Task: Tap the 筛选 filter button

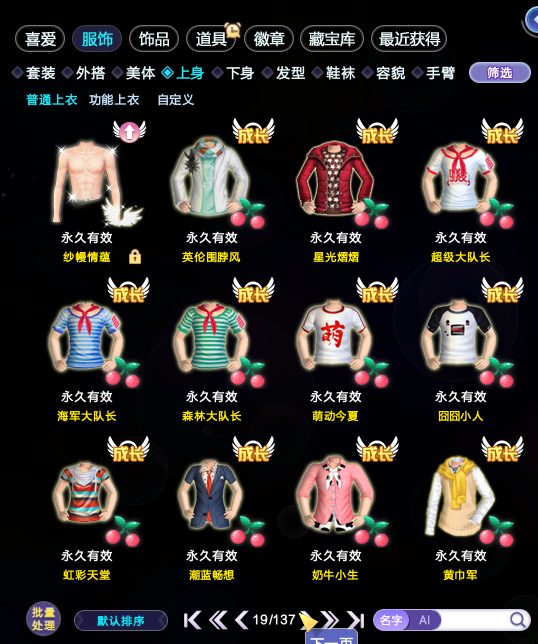Action: coord(499,73)
